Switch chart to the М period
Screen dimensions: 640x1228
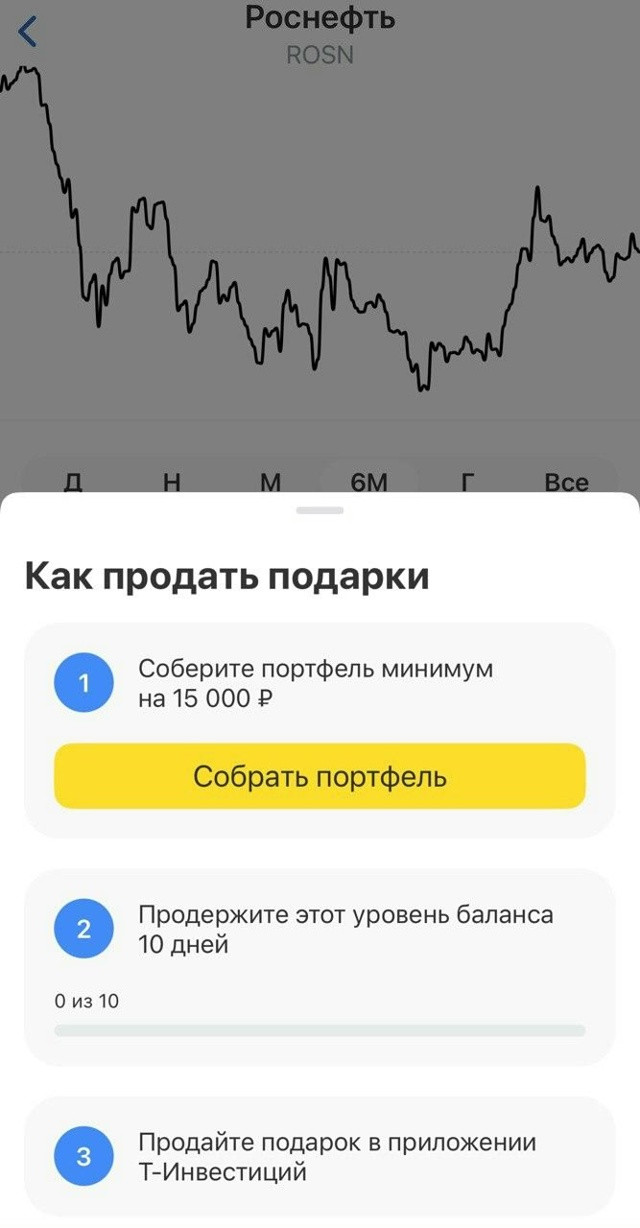tap(270, 481)
